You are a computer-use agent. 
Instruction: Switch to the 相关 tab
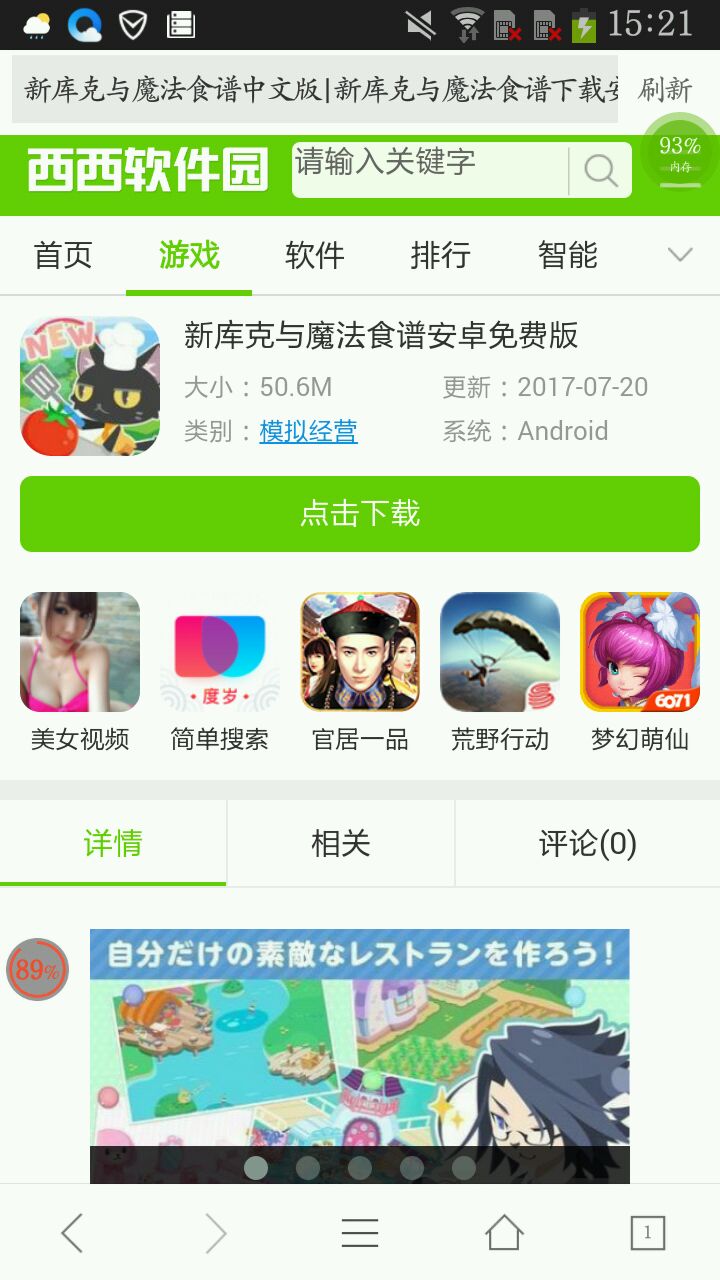point(341,844)
